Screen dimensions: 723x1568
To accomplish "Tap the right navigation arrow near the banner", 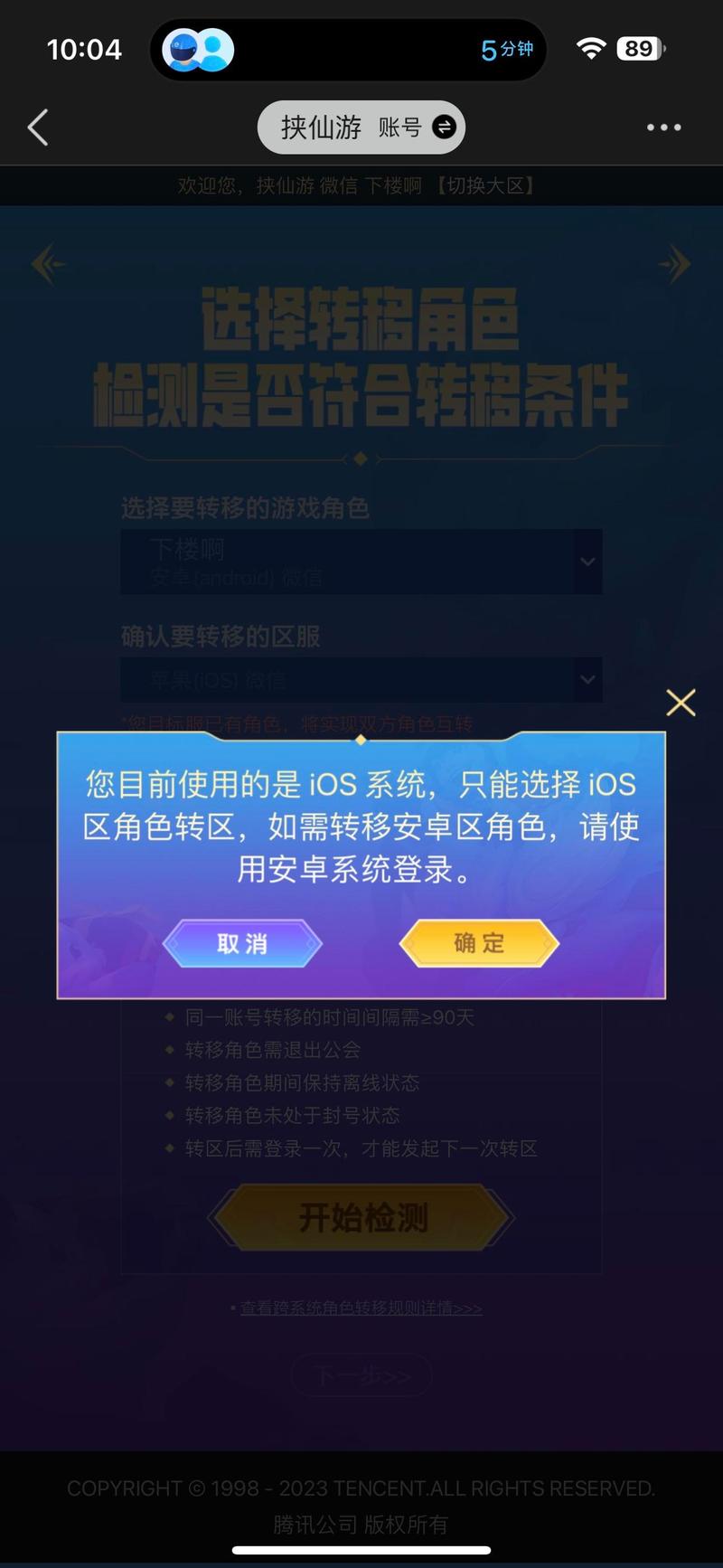I will 675,264.
